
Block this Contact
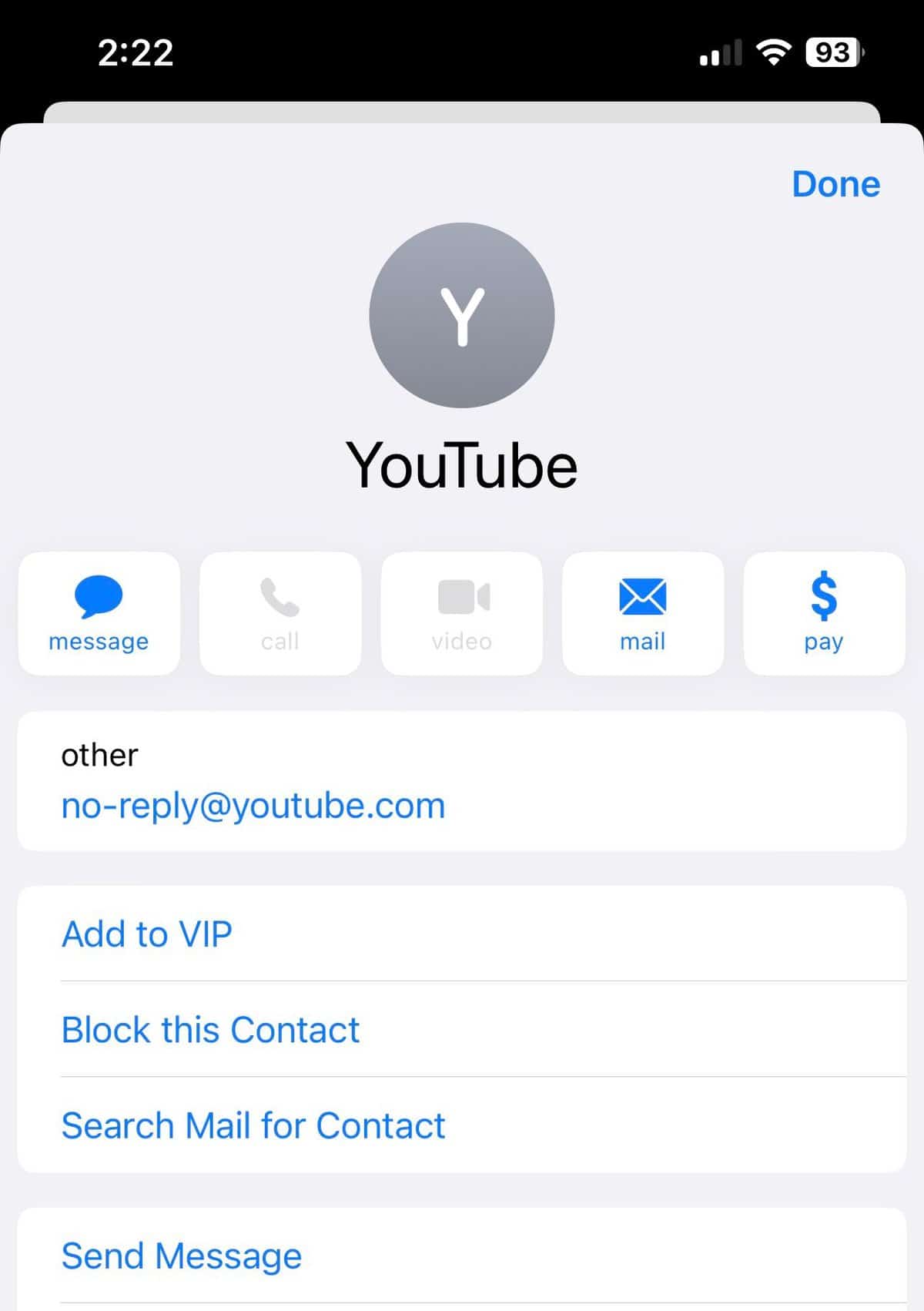pos(210,1030)
